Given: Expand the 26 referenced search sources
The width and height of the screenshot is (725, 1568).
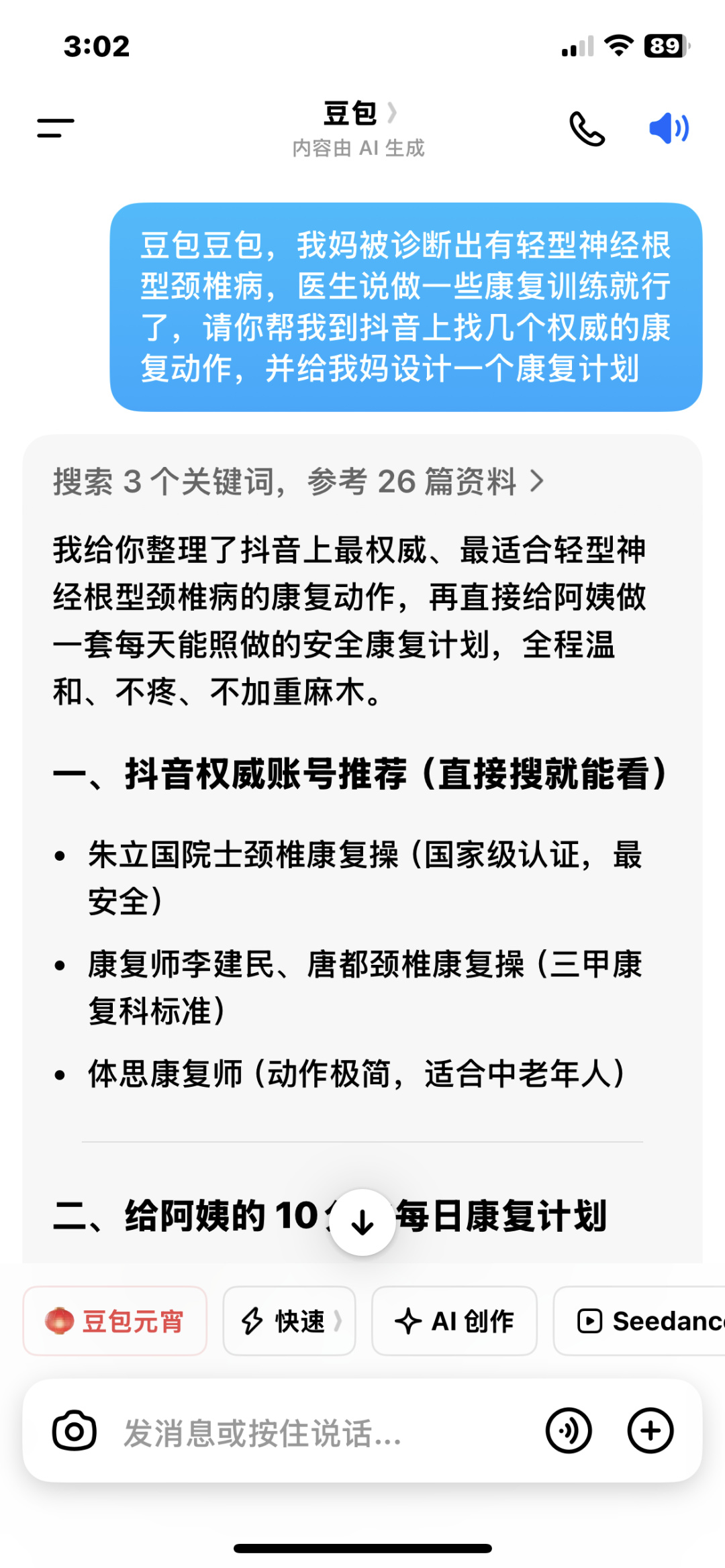Looking at the screenshot, I should point(299,482).
